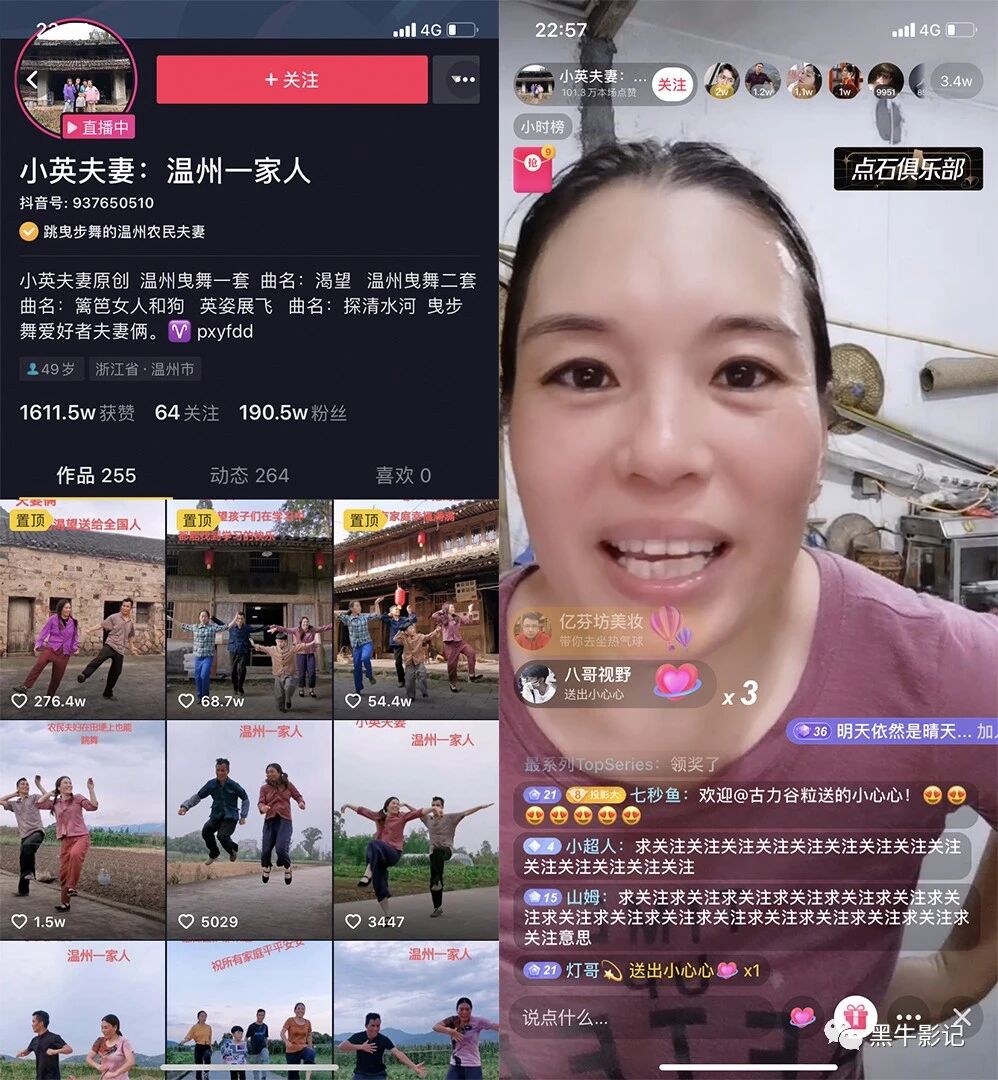The width and height of the screenshot is (998, 1080).
Task: Open the 喜欢 tab on the profile
Action: [x=401, y=476]
